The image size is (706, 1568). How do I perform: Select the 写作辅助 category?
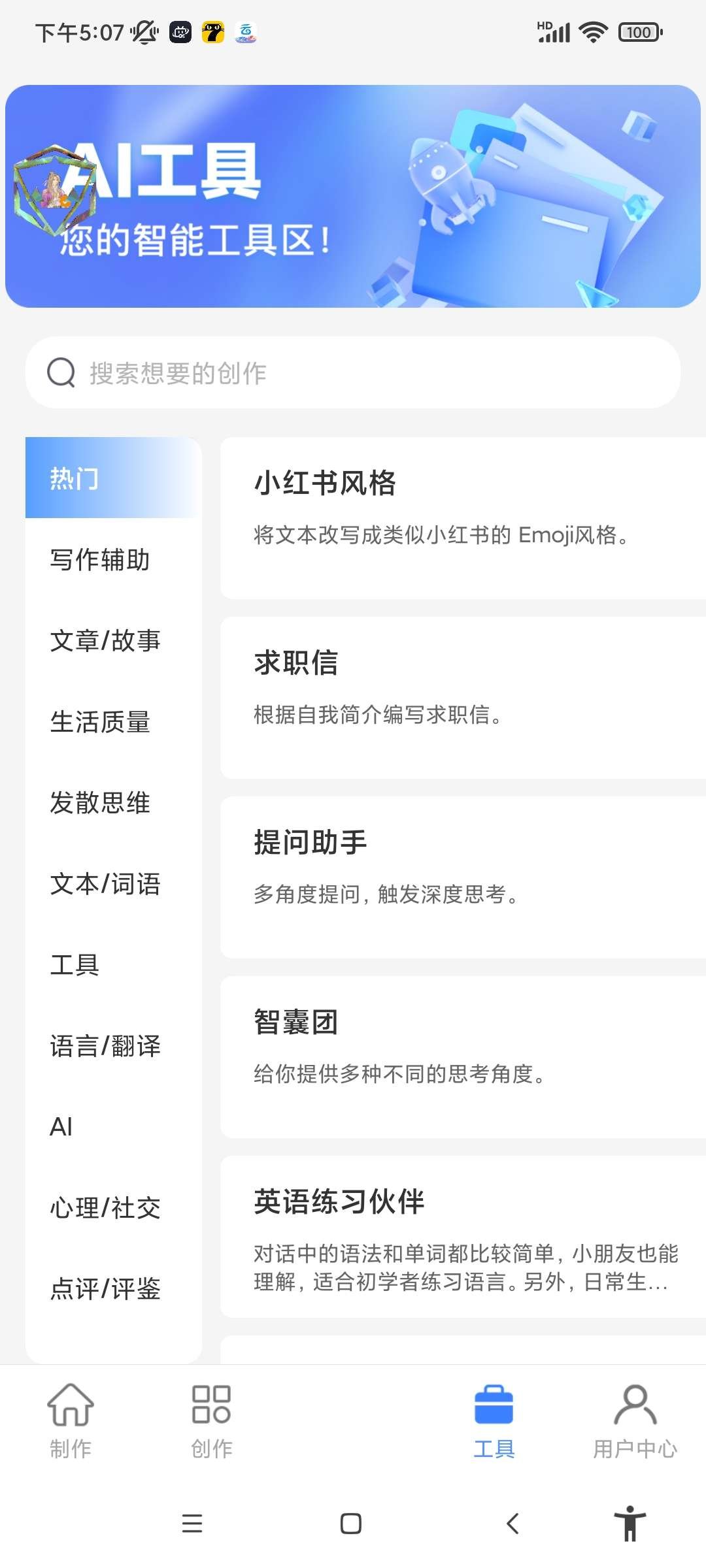coord(100,560)
